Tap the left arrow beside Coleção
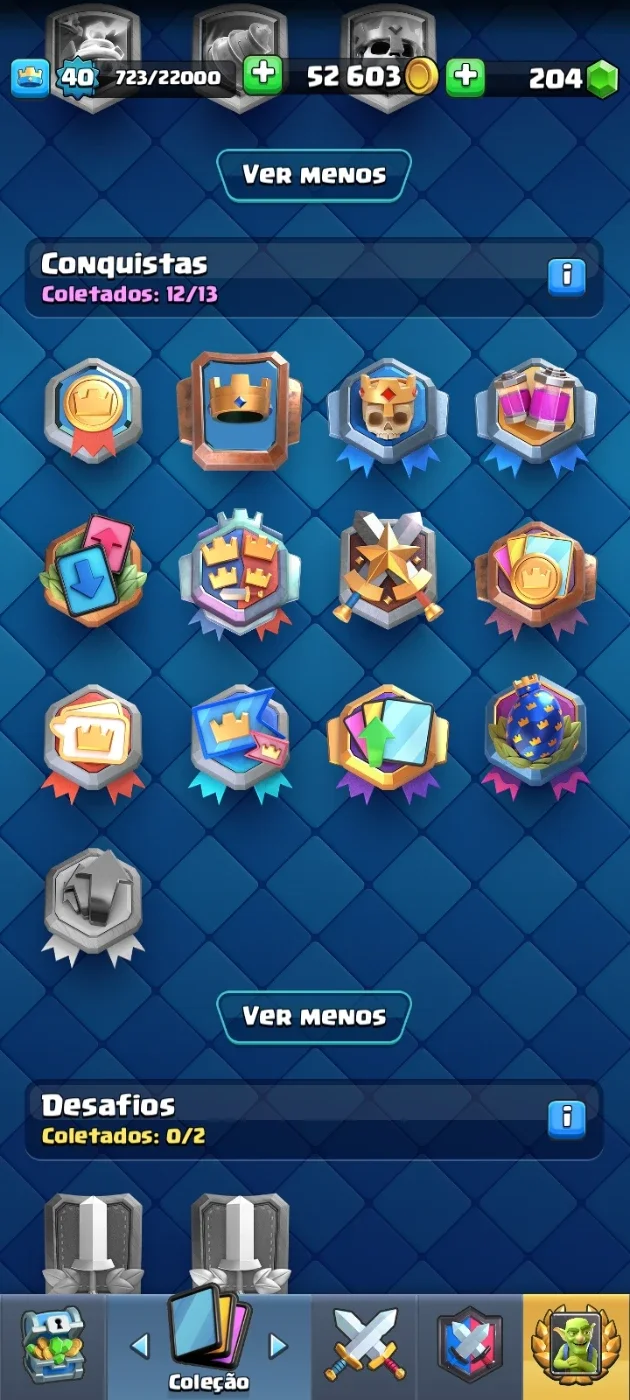The width and height of the screenshot is (630, 1400). pyautogui.click(x=139, y=1346)
